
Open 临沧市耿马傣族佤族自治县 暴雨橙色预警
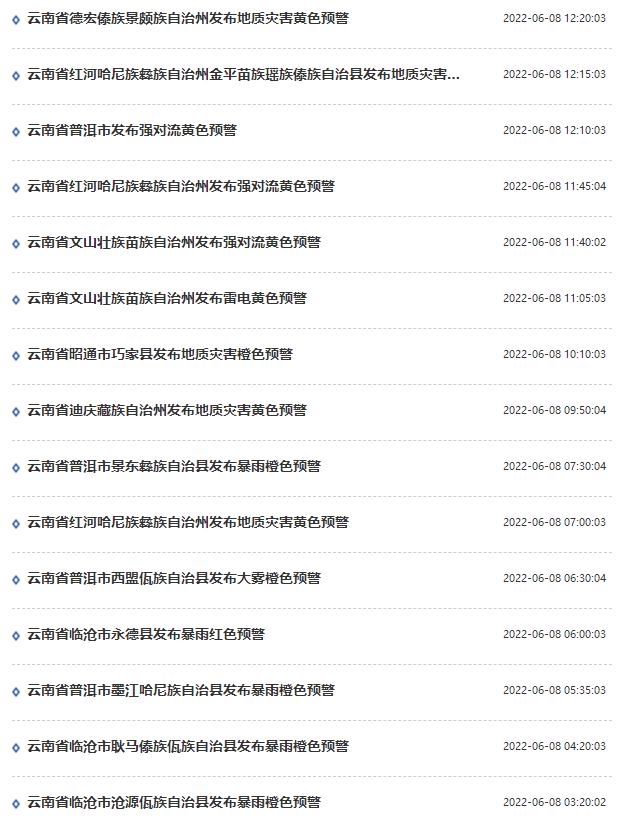click(x=188, y=746)
